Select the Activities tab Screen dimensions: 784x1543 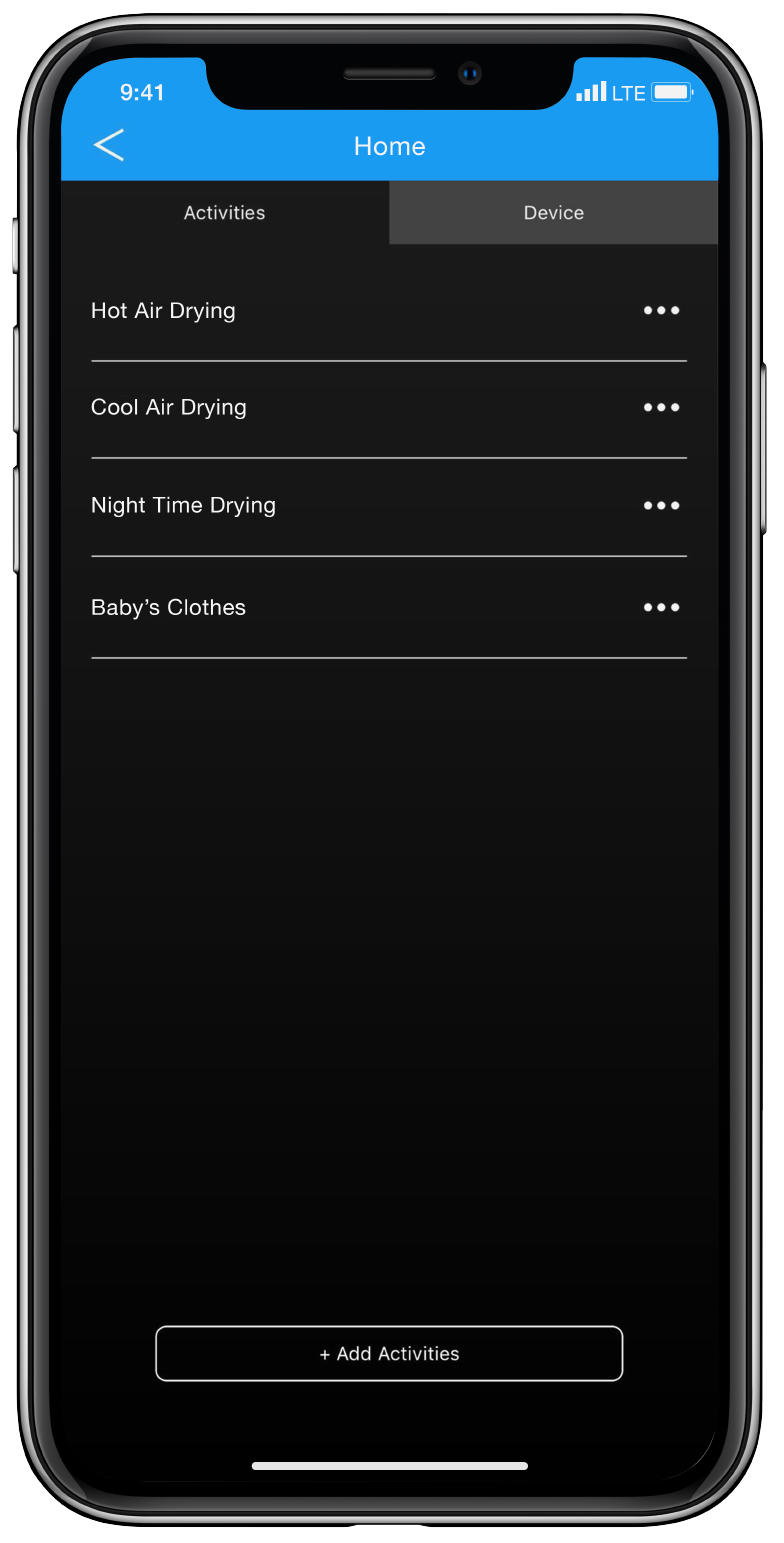coord(225,213)
